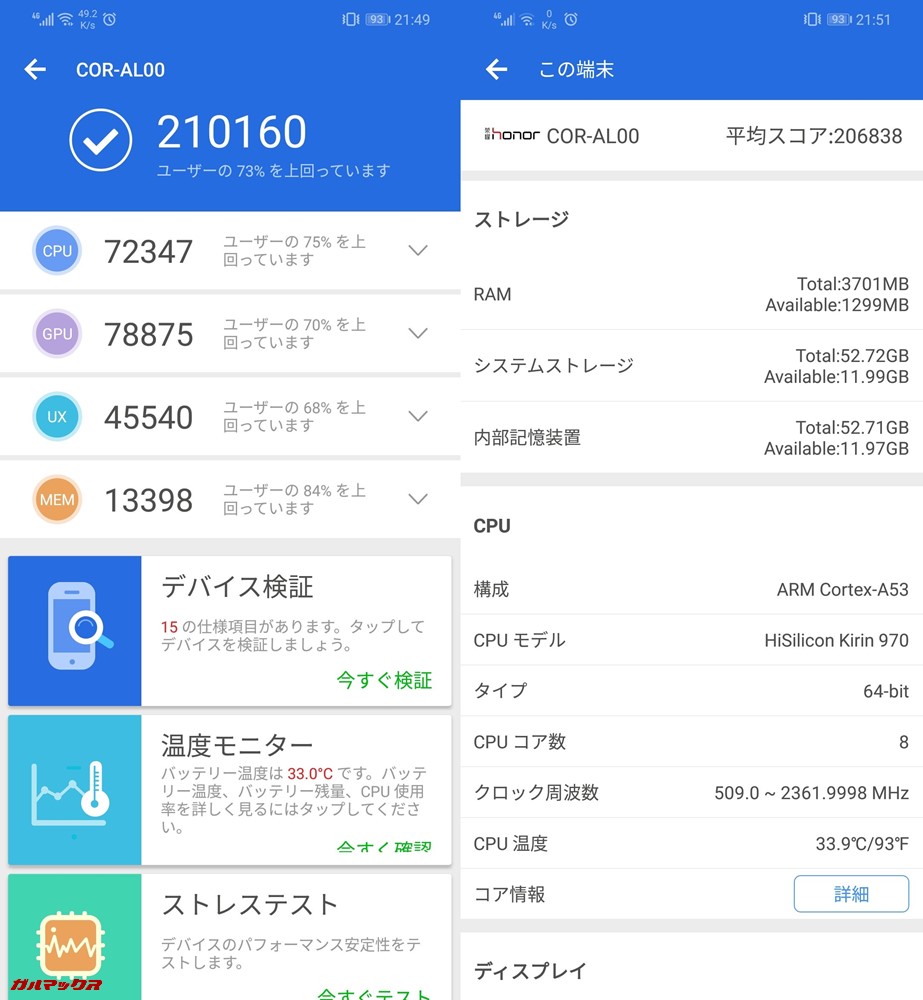Tap the honor logo next to COR-AL00
Viewport: 923px width, 1000px height.
510,136
